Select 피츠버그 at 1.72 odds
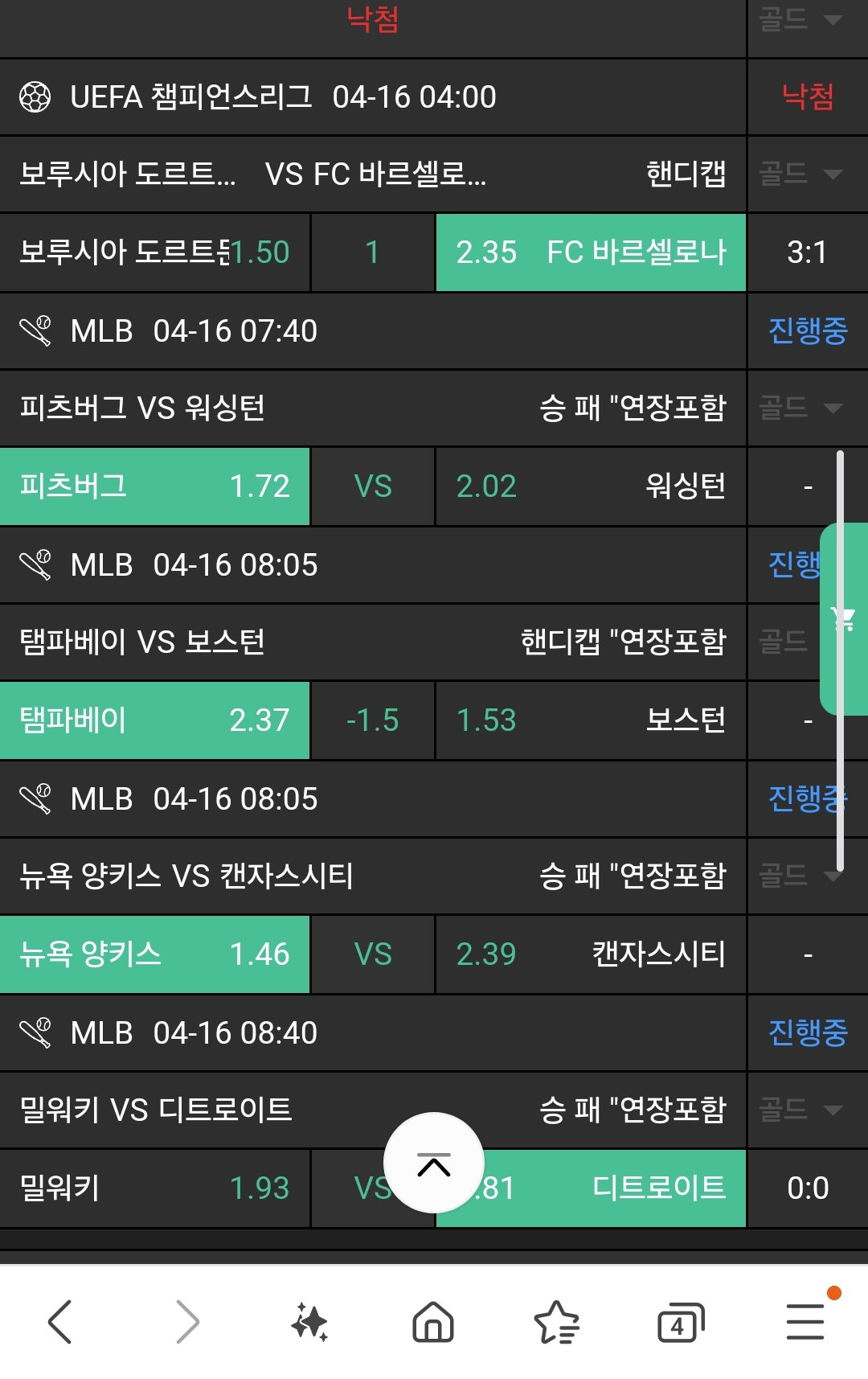 [154, 486]
